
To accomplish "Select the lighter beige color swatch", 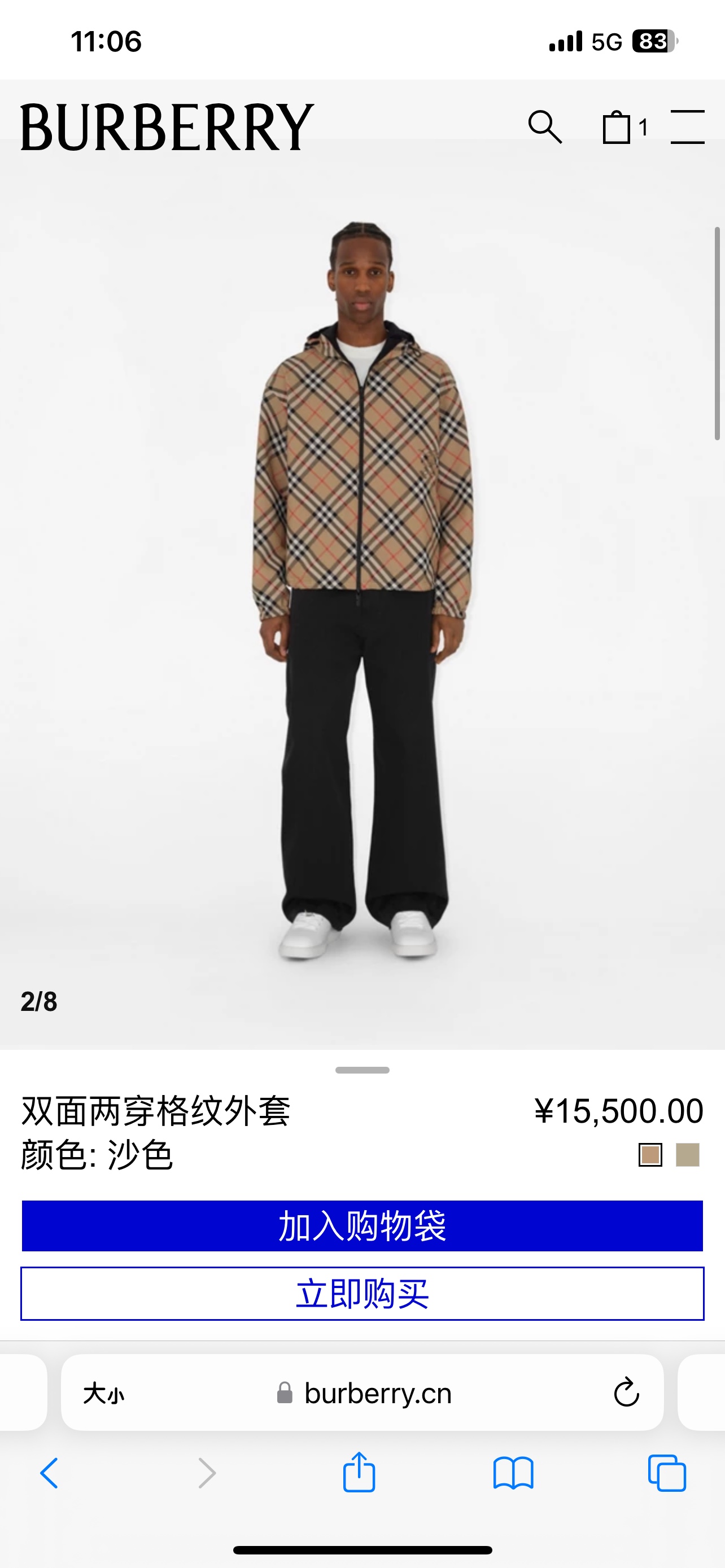I will pos(687,1155).
